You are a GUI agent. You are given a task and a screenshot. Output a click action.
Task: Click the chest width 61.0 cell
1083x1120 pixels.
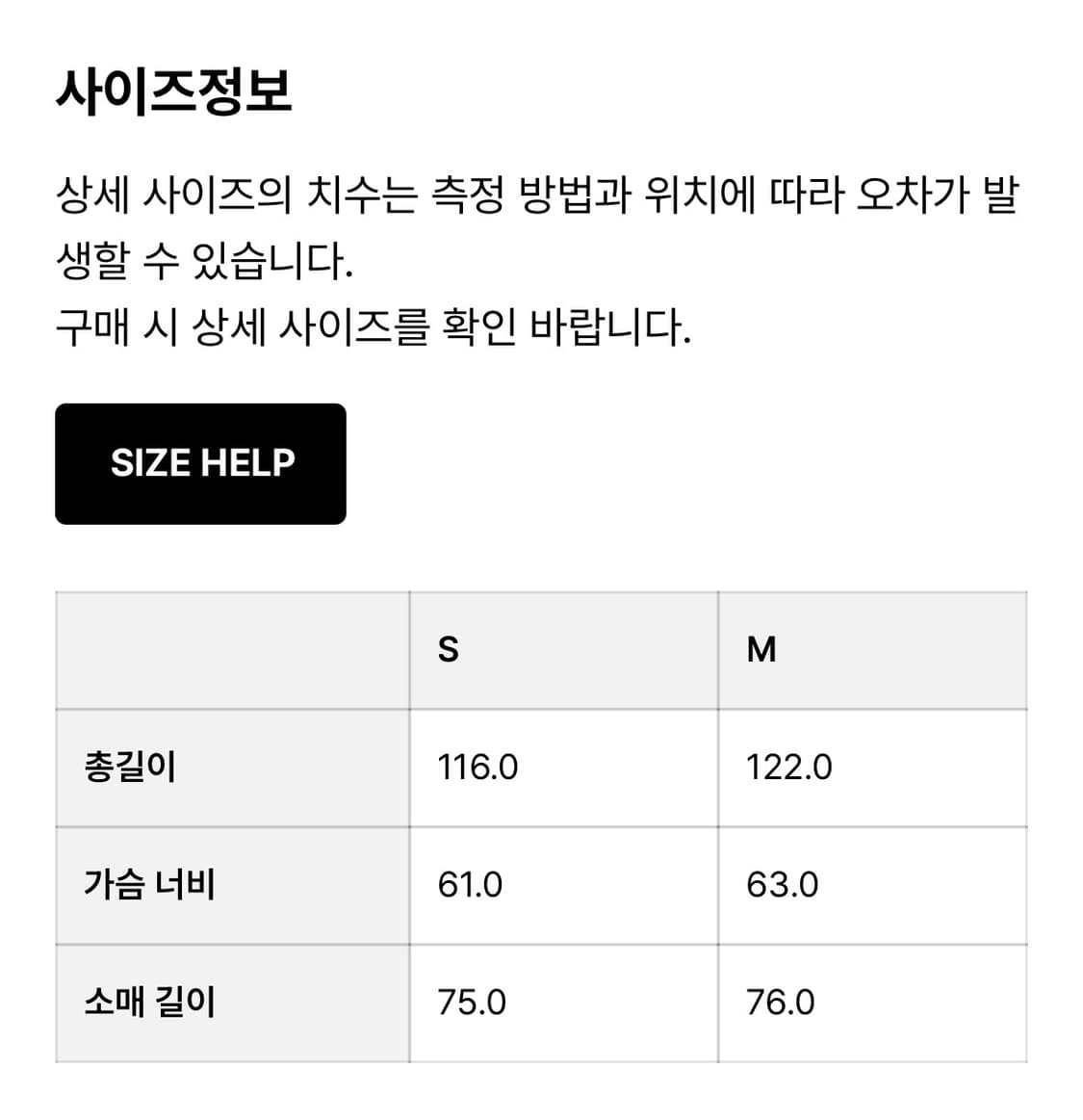pos(470,885)
